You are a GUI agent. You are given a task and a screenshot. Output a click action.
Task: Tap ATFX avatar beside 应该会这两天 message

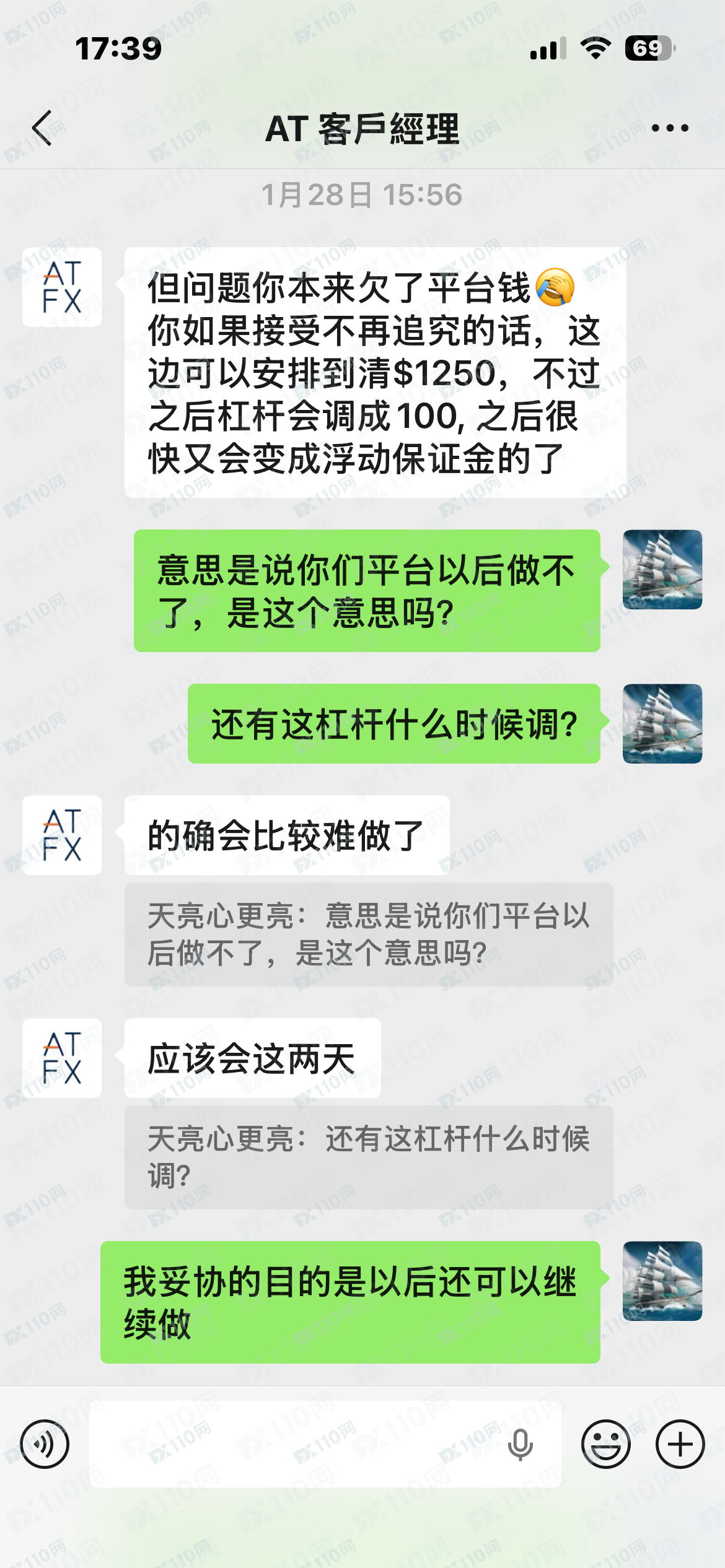(62, 1058)
